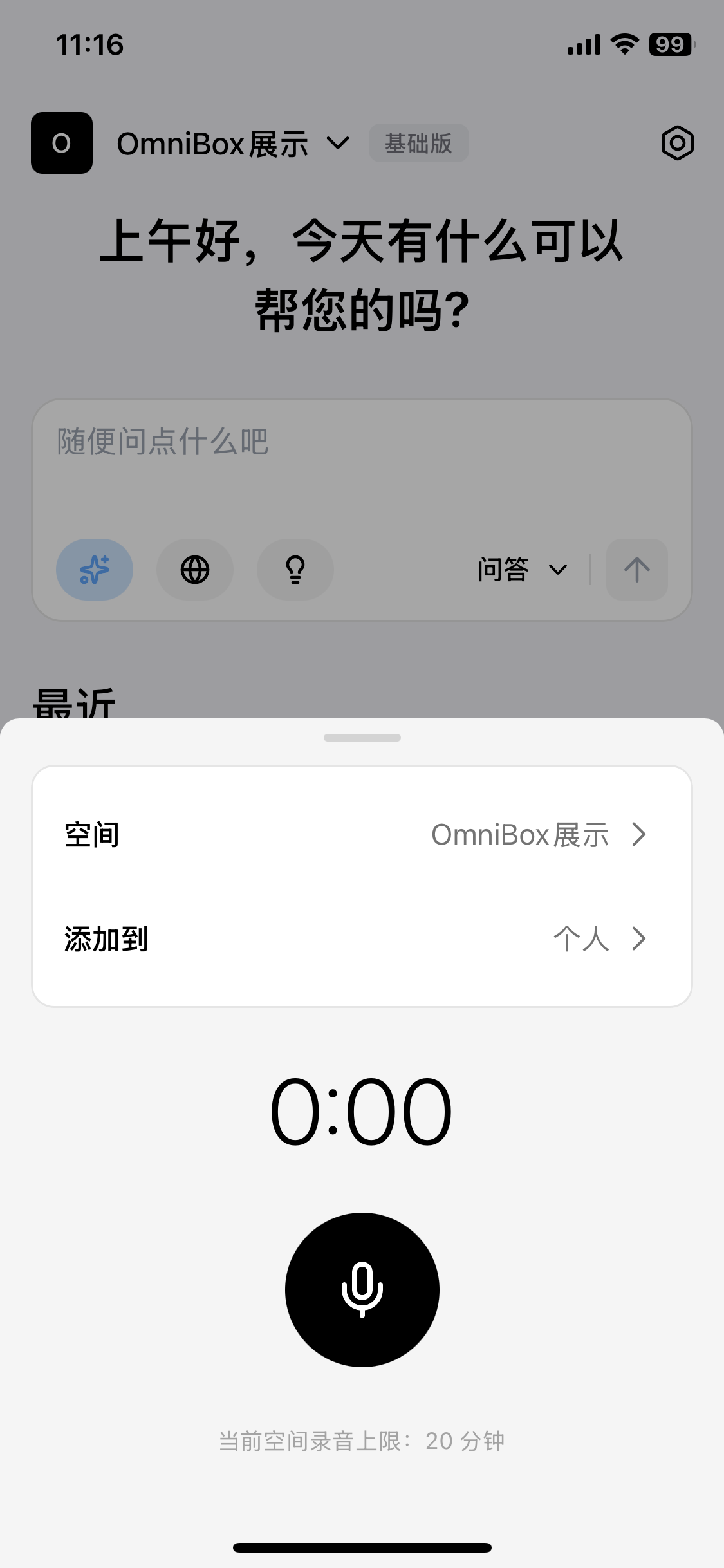Tap the 随便问点什么吧 input field
724x1568 pixels.
(362, 463)
